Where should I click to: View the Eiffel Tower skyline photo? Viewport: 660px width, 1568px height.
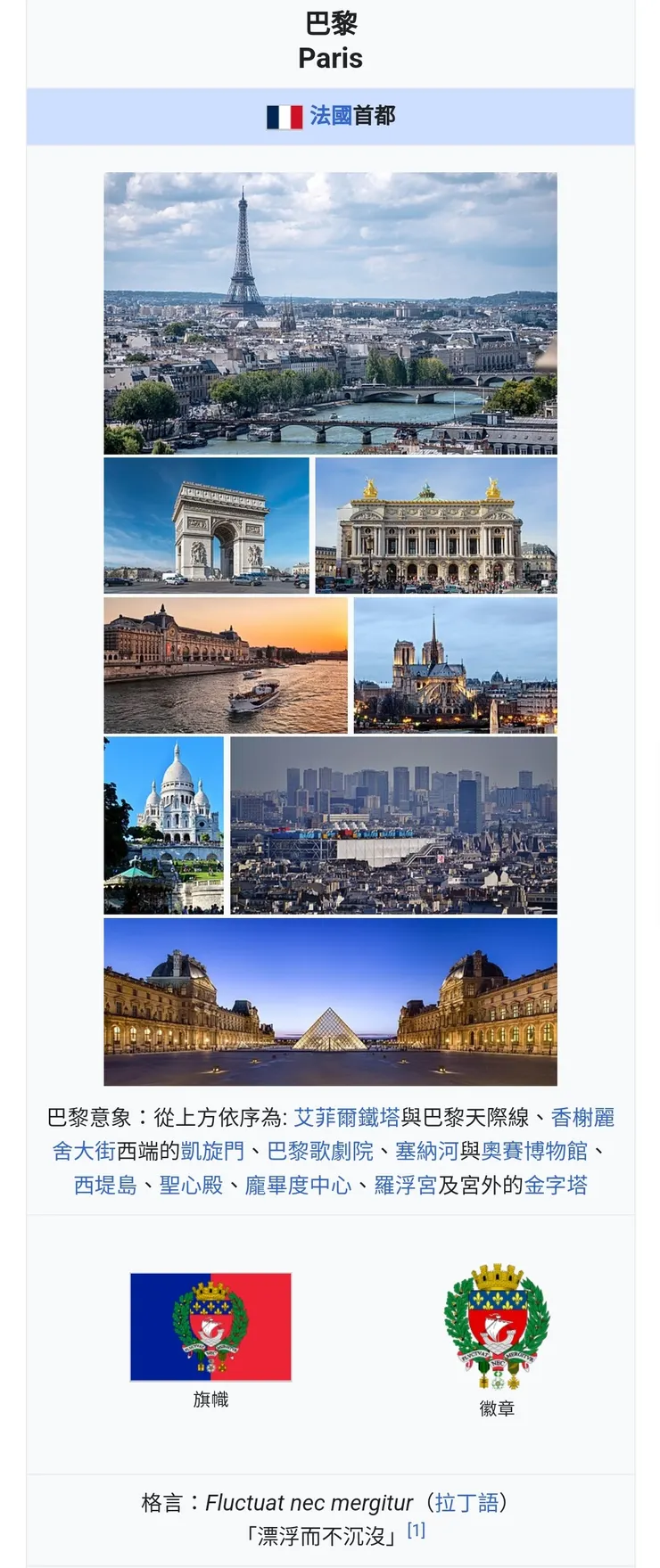pos(330,313)
